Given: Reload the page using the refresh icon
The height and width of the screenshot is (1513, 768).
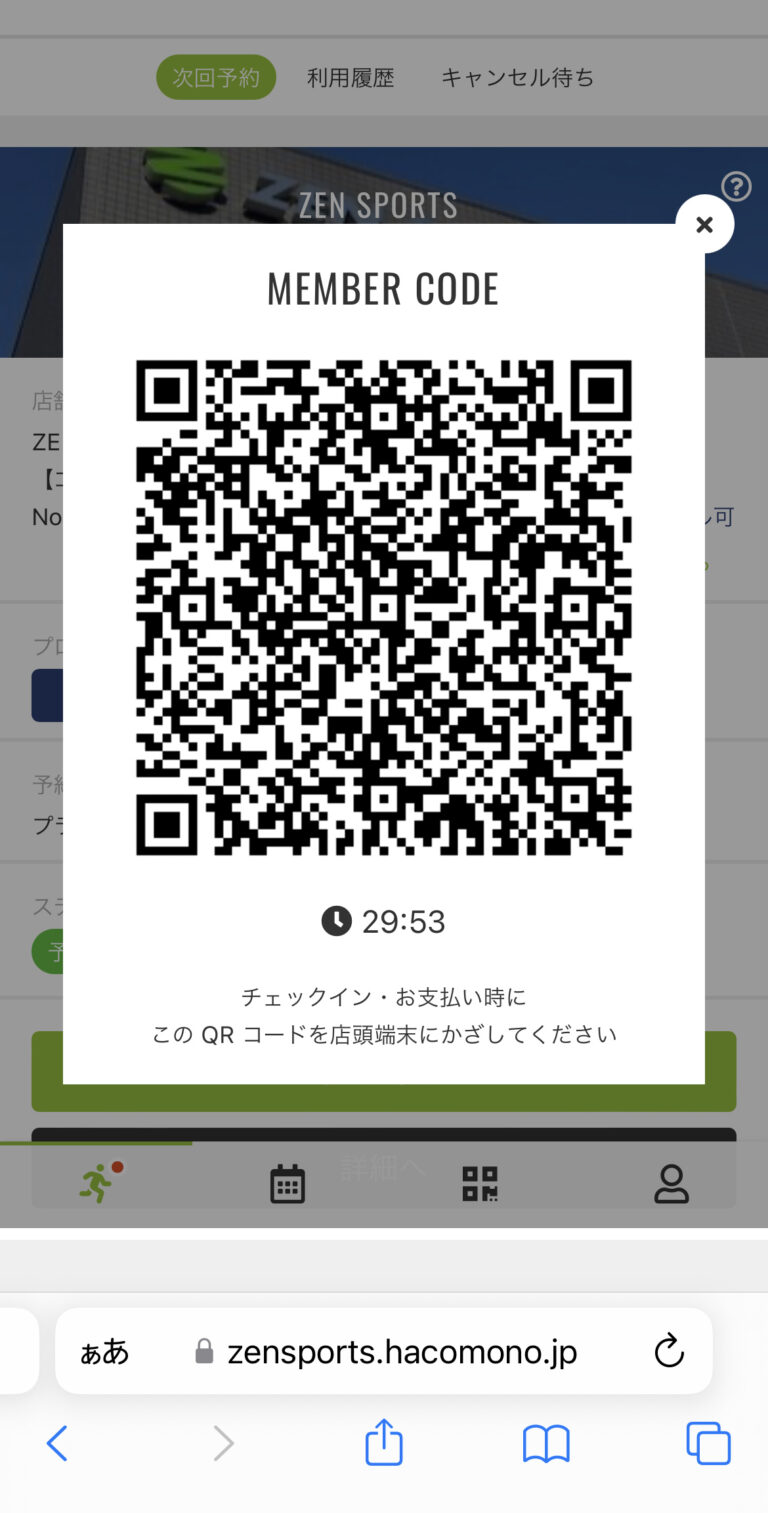Looking at the screenshot, I should (x=669, y=1351).
